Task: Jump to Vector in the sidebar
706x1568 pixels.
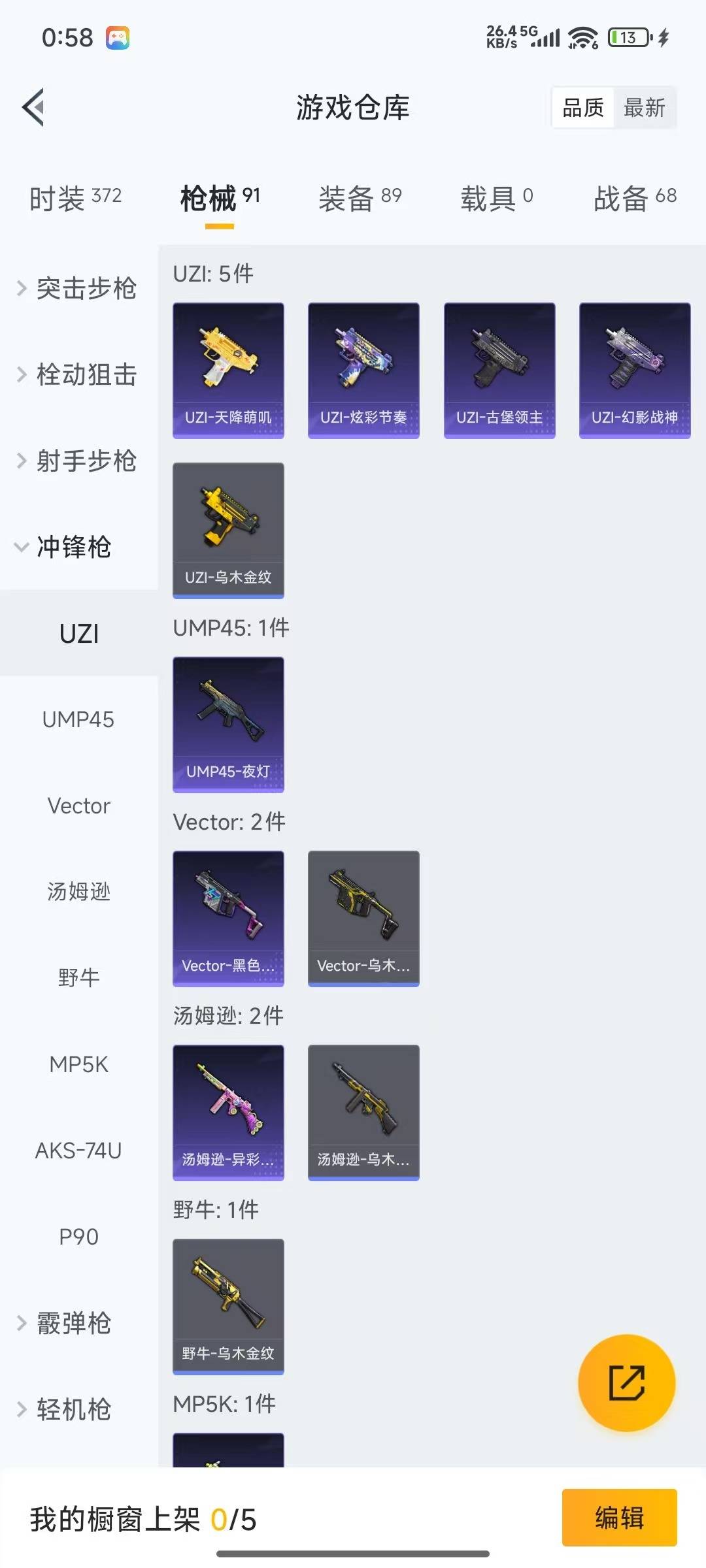Action: point(78,806)
